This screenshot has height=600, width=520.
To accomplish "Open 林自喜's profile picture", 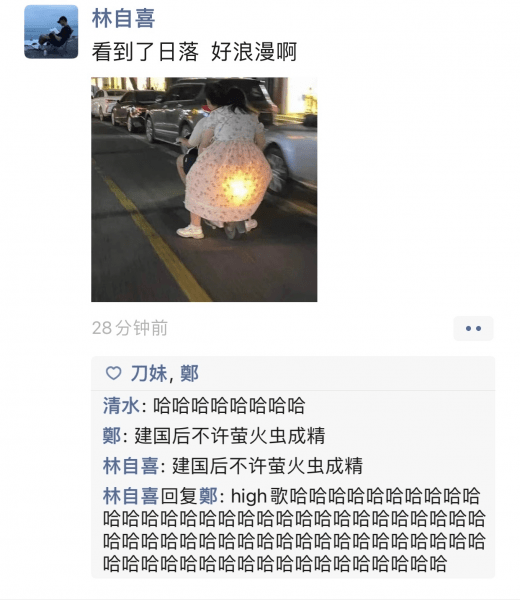I will click(51, 32).
